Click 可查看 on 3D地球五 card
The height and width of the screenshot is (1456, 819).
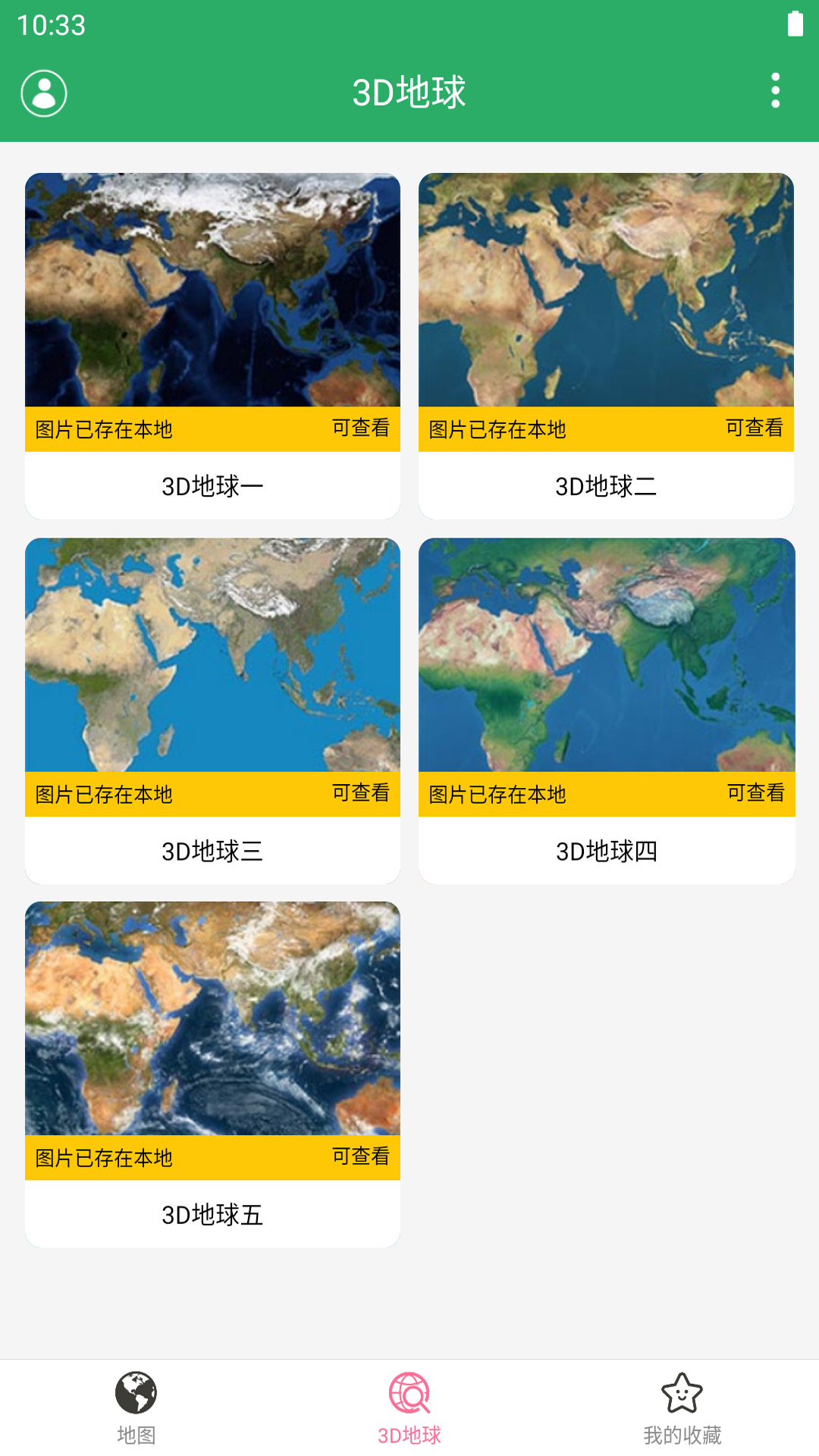[x=362, y=1157]
